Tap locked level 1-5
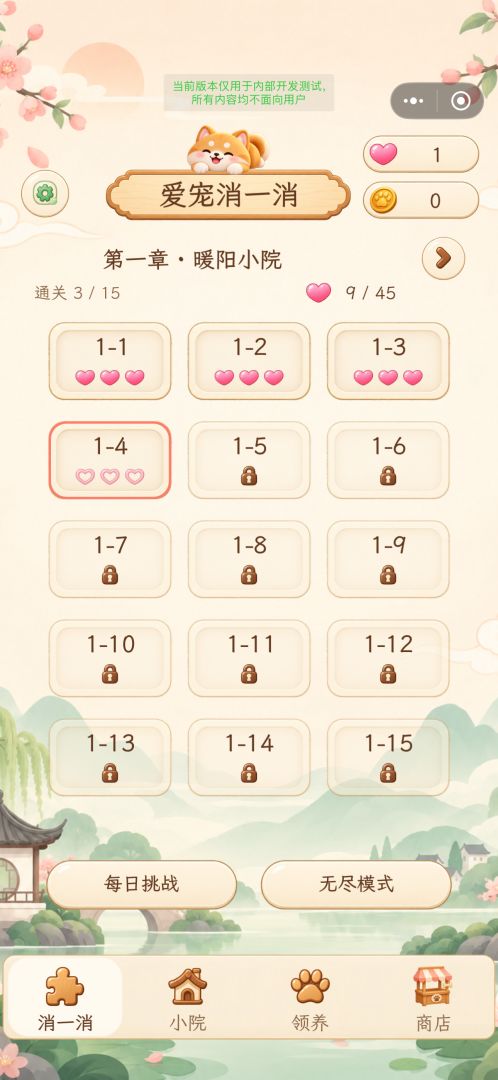This screenshot has width=498, height=1080. (x=249, y=460)
